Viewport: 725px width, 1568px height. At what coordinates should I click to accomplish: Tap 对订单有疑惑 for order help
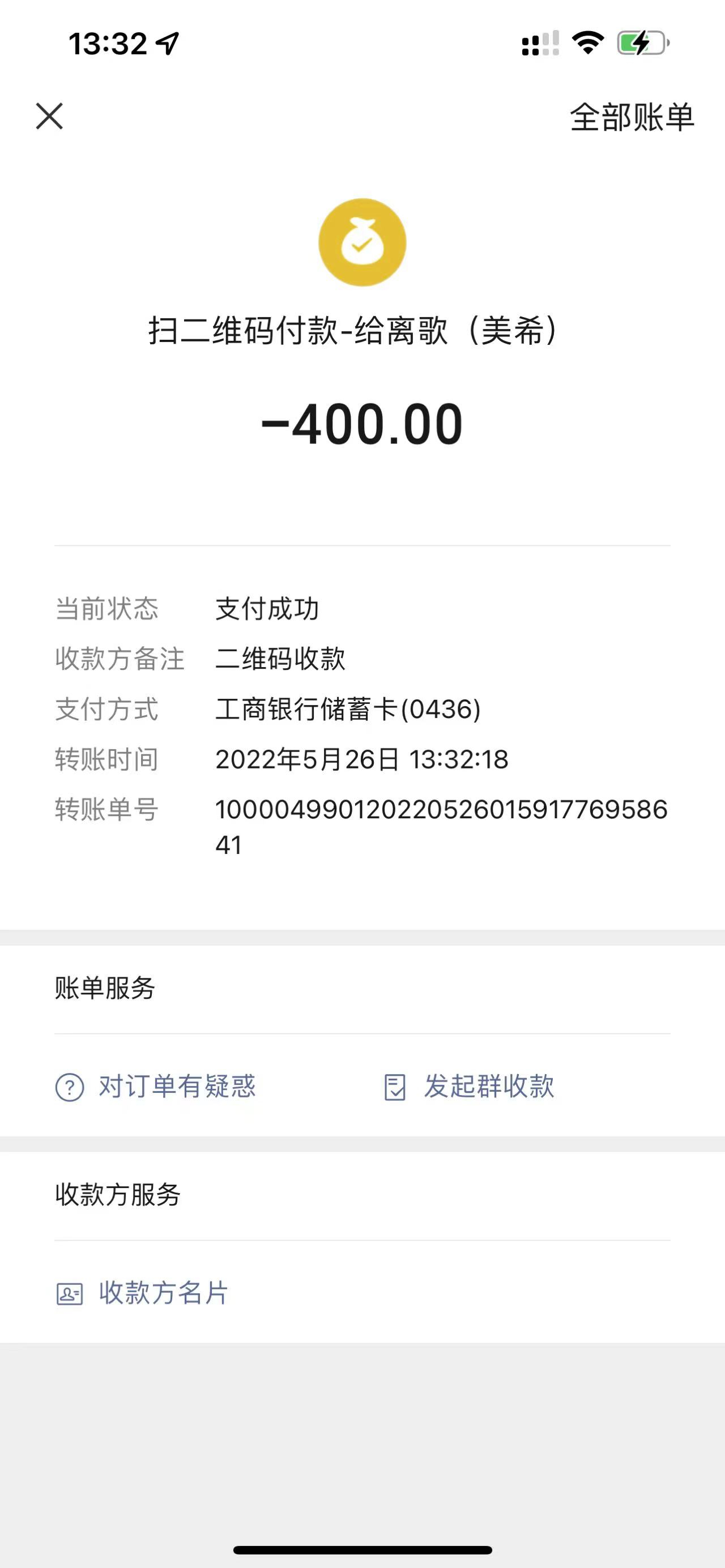tap(156, 1087)
